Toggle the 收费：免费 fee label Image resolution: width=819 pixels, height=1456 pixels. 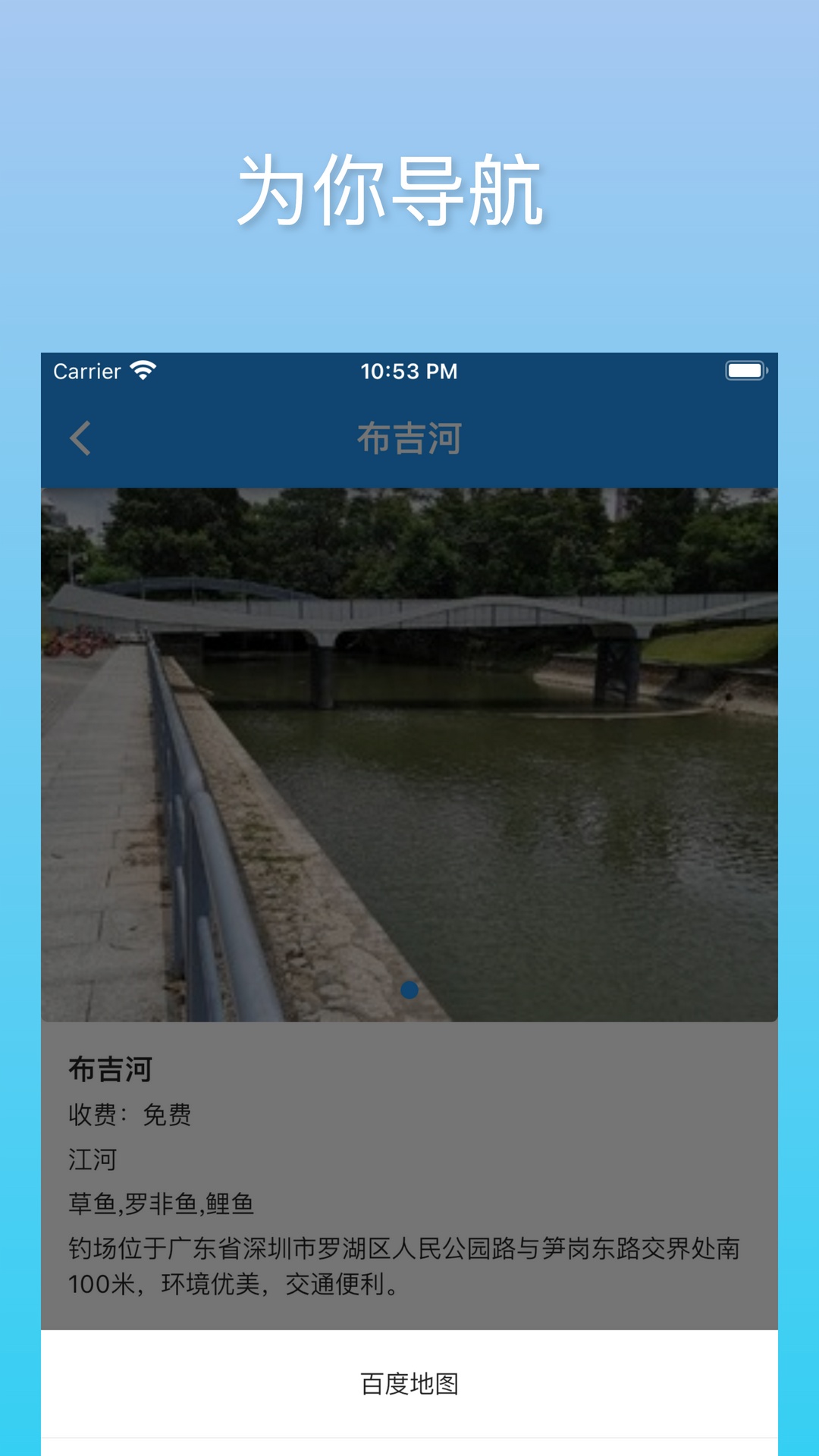(130, 1115)
